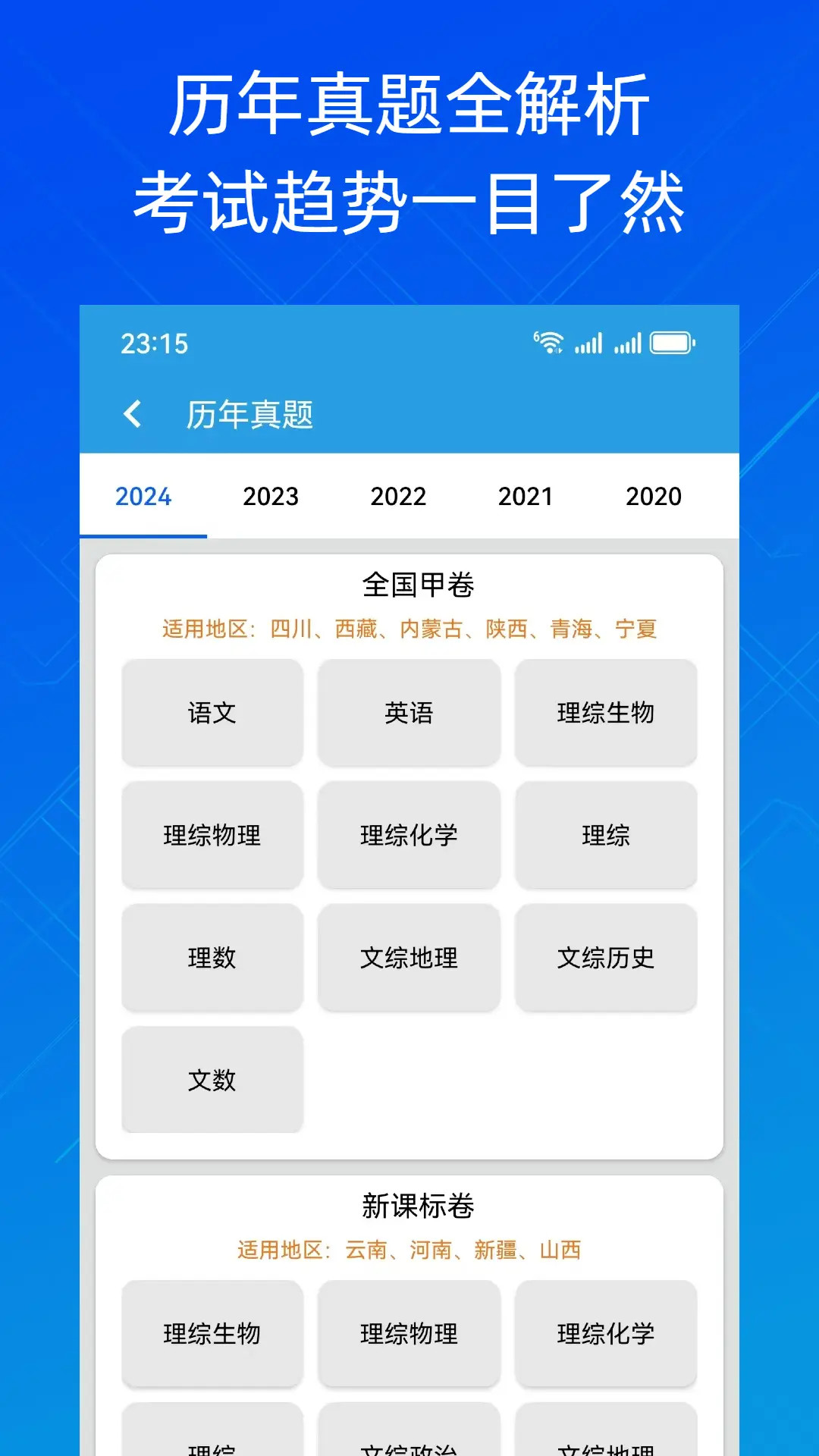Tap the Wi-Fi status icon
819x1456 pixels.
click(548, 343)
